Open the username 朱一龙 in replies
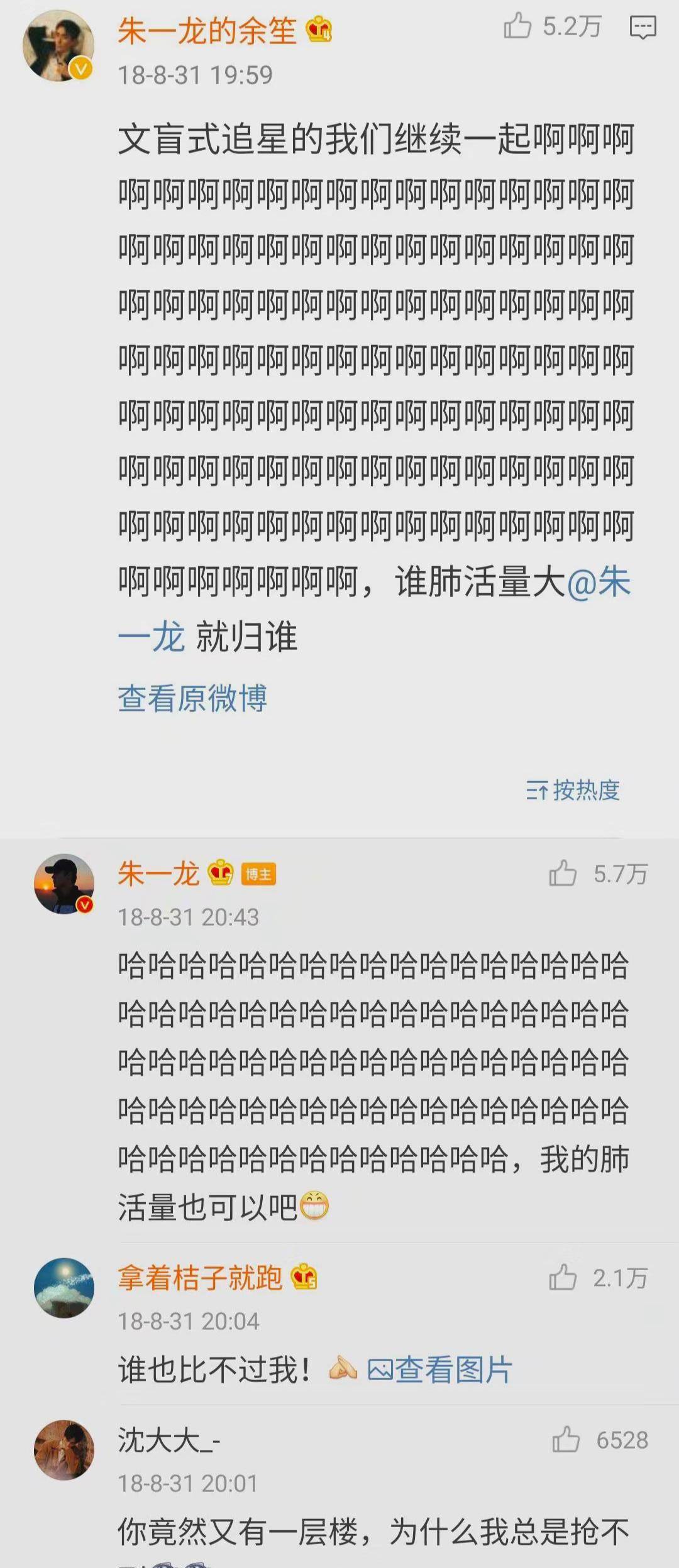The width and height of the screenshot is (679, 1568). point(158,874)
